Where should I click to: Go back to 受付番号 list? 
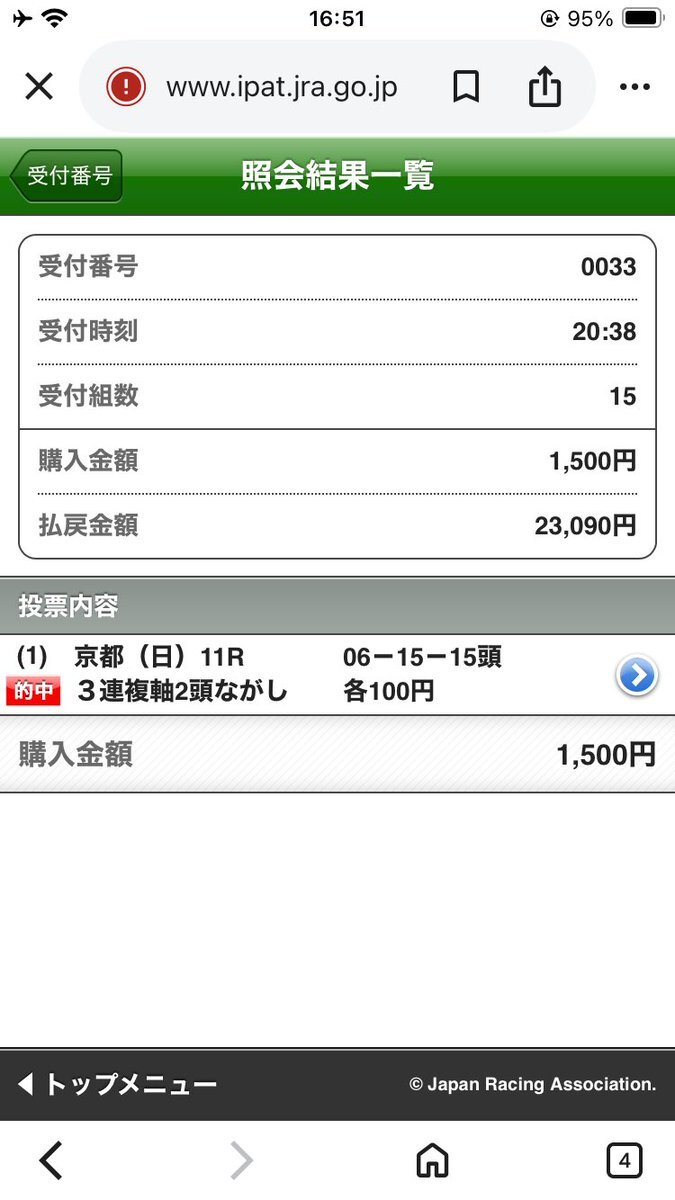(x=67, y=177)
